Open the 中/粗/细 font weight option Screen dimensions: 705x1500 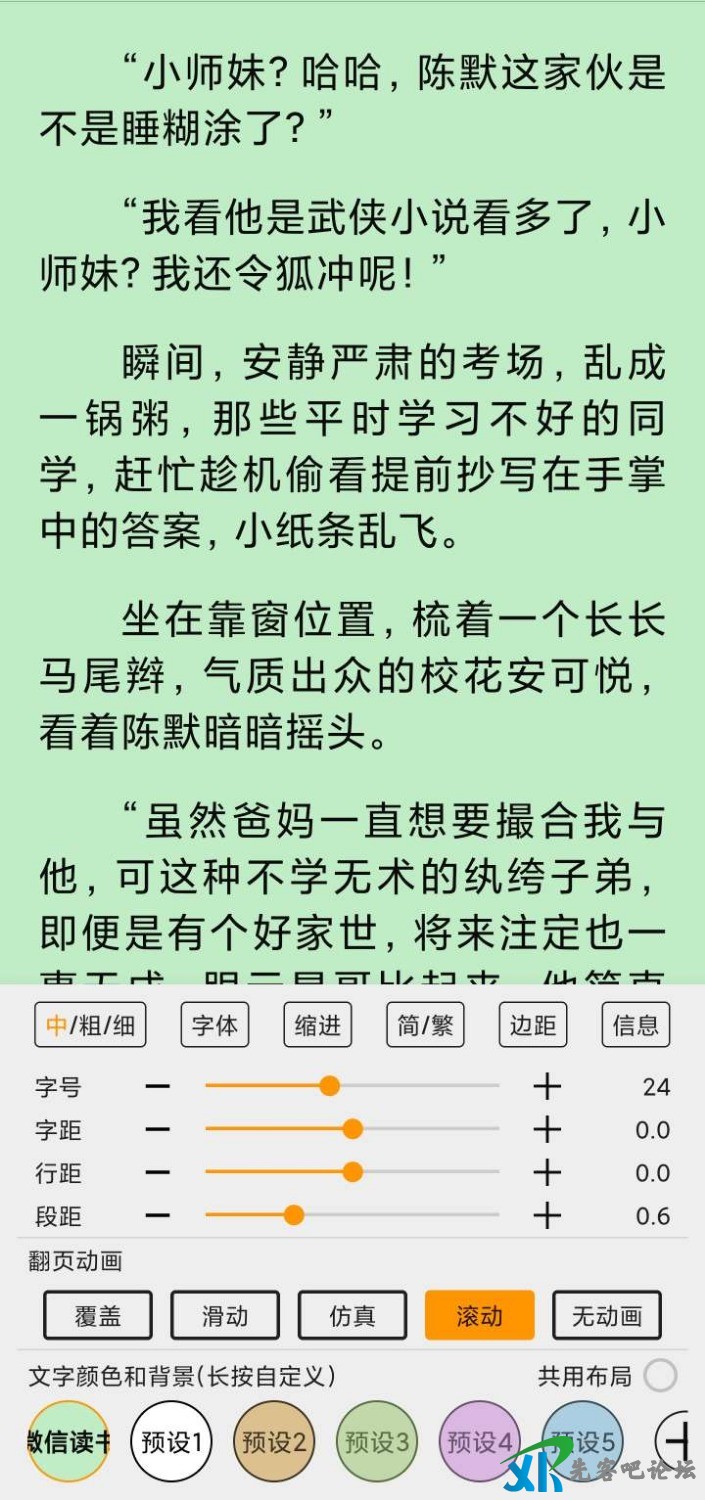pyautogui.click(x=90, y=1025)
